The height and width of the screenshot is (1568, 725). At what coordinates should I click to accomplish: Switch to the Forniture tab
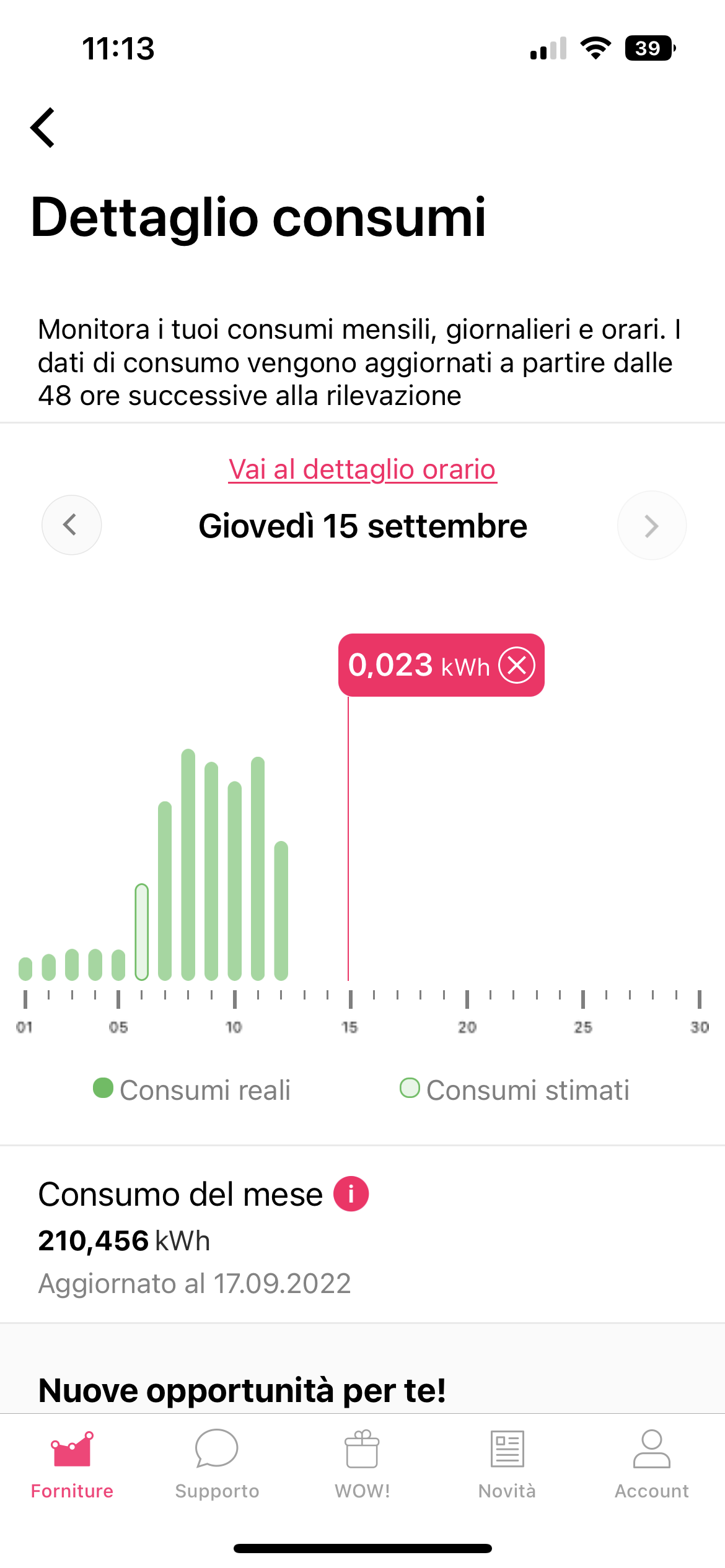(x=72, y=1464)
